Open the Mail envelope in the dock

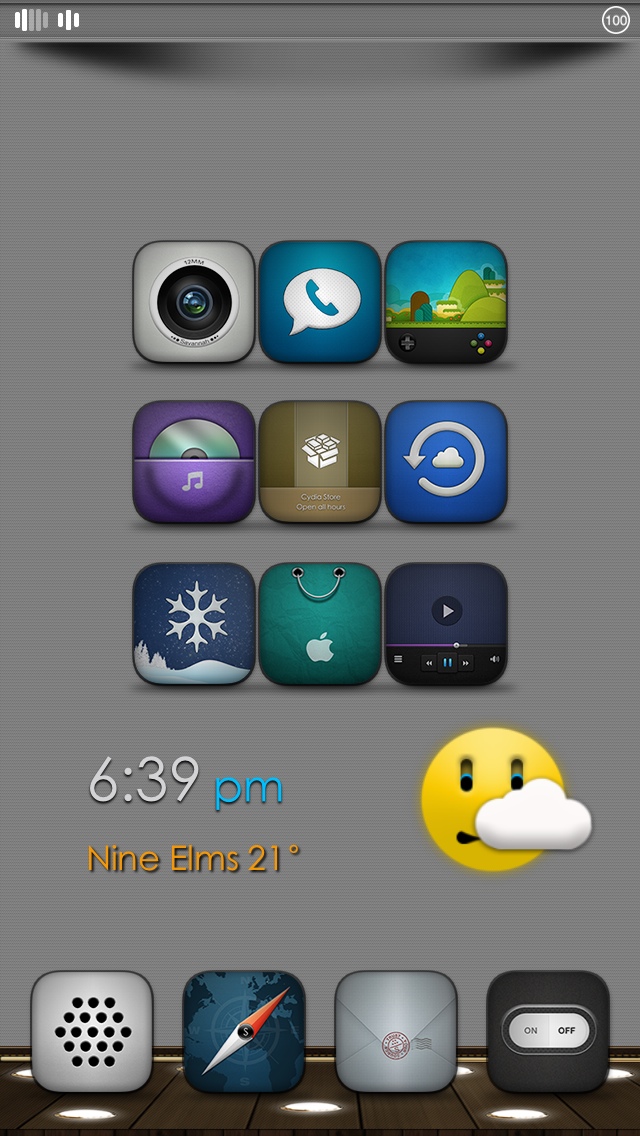coord(396,1031)
